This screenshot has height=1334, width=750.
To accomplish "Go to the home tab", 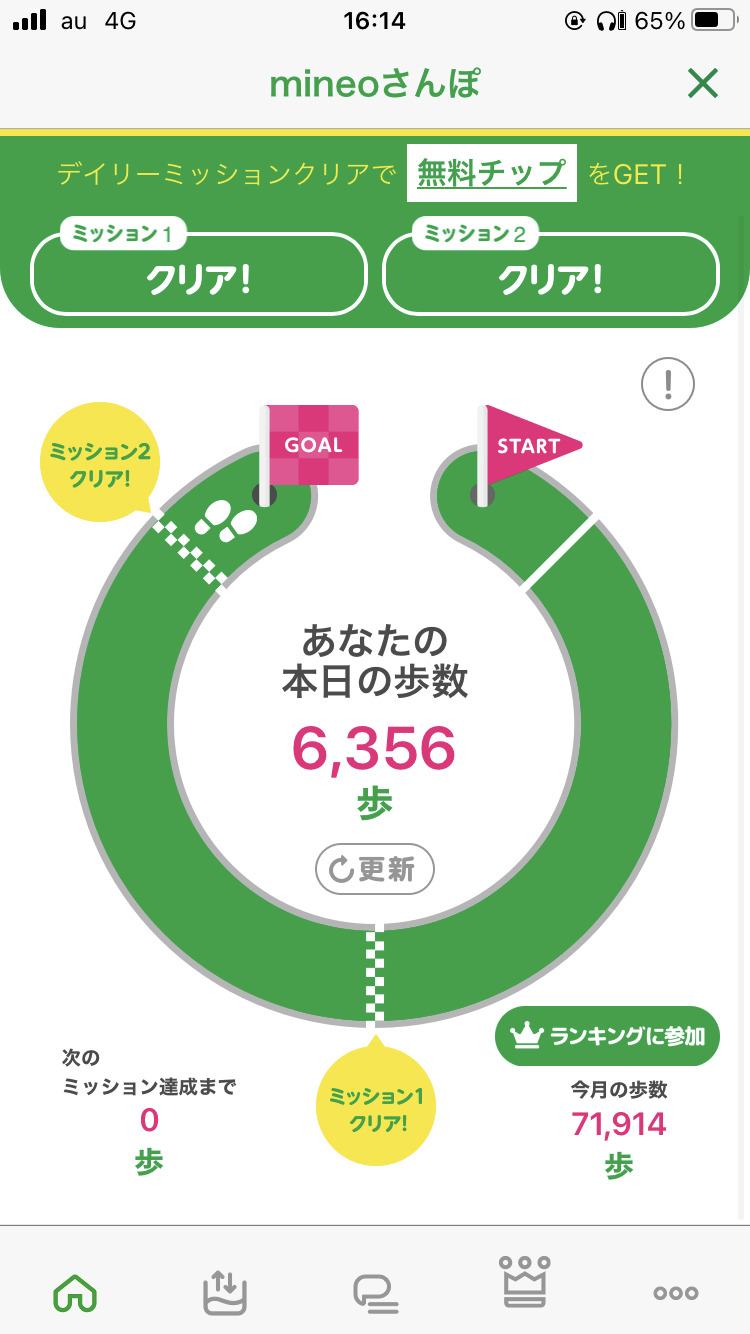I will 75,1292.
